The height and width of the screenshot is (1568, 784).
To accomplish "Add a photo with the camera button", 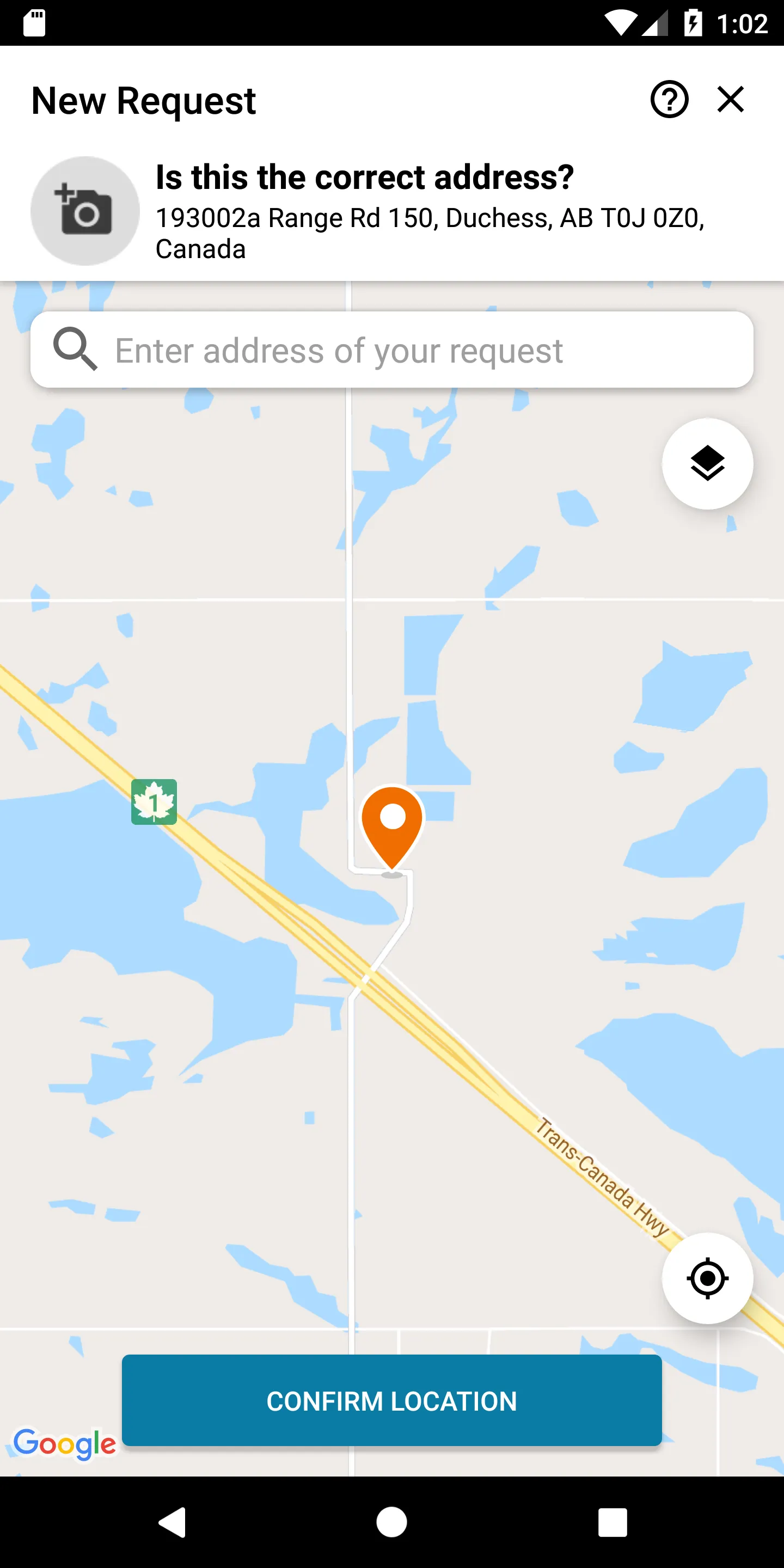I will (85, 211).
